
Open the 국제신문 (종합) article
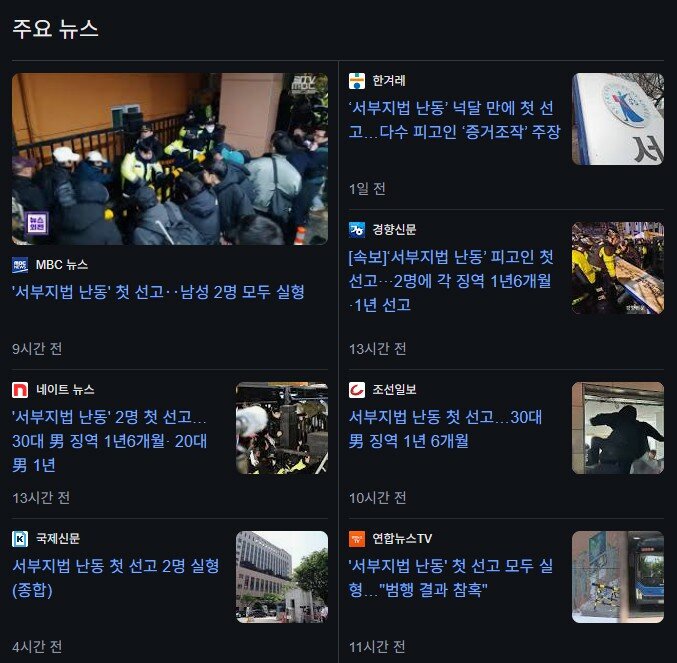[x=115, y=577]
